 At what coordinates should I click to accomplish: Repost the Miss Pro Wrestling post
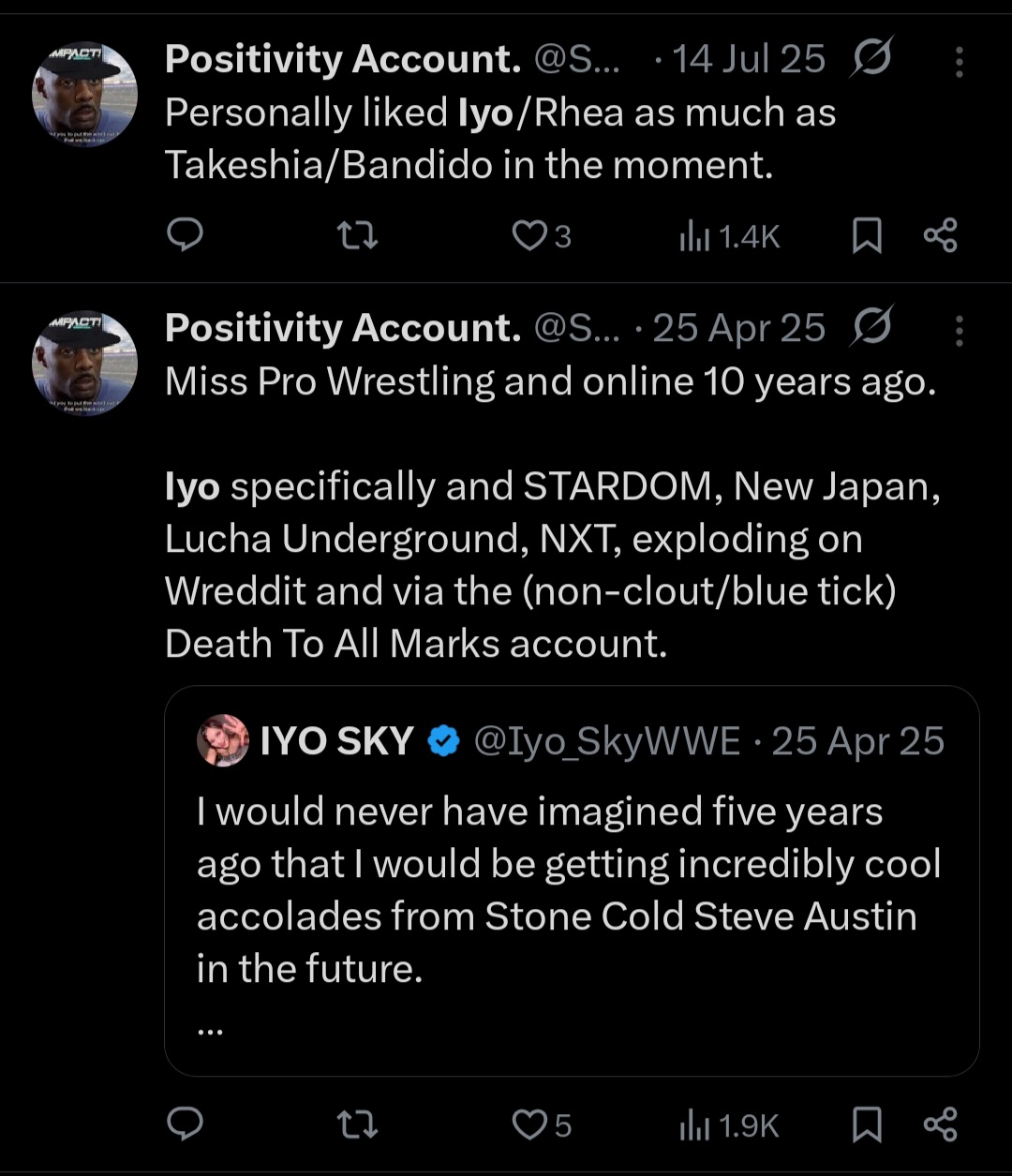[358, 1124]
